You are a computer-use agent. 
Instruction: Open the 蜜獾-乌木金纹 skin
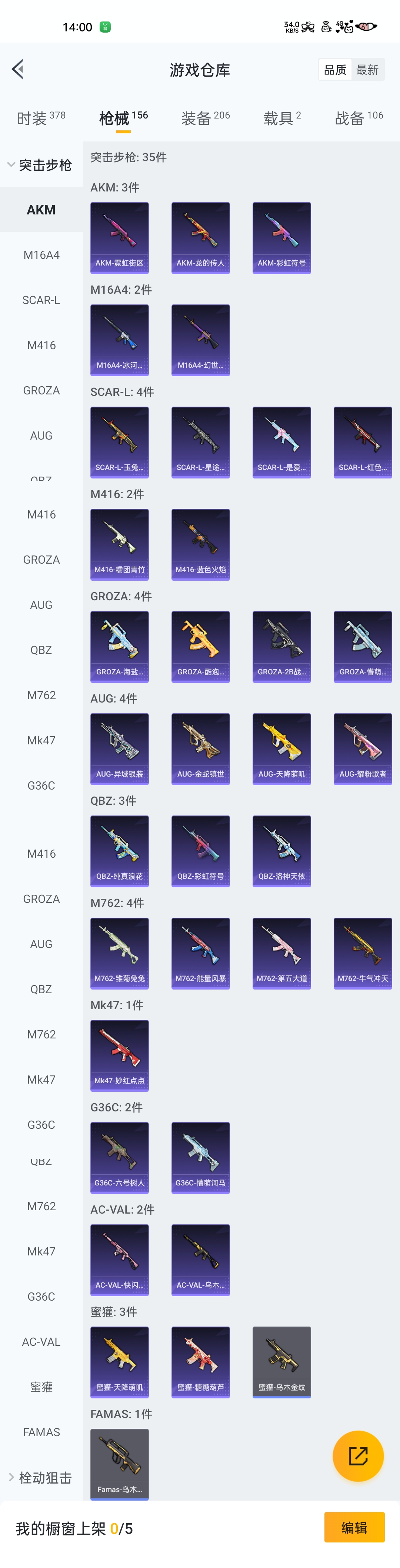coord(281,1363)
